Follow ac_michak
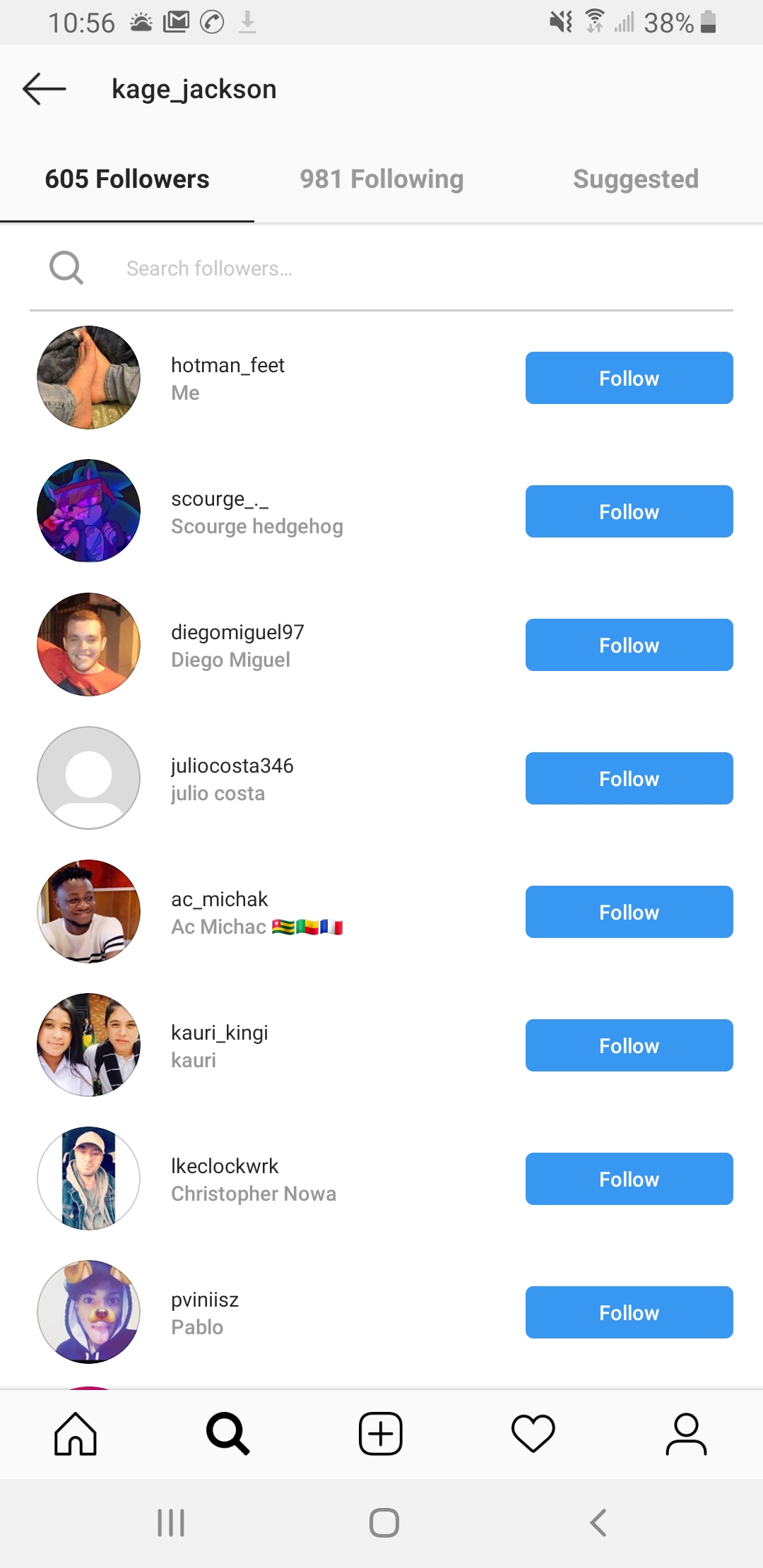763x1568 pixels. [629, 912]
